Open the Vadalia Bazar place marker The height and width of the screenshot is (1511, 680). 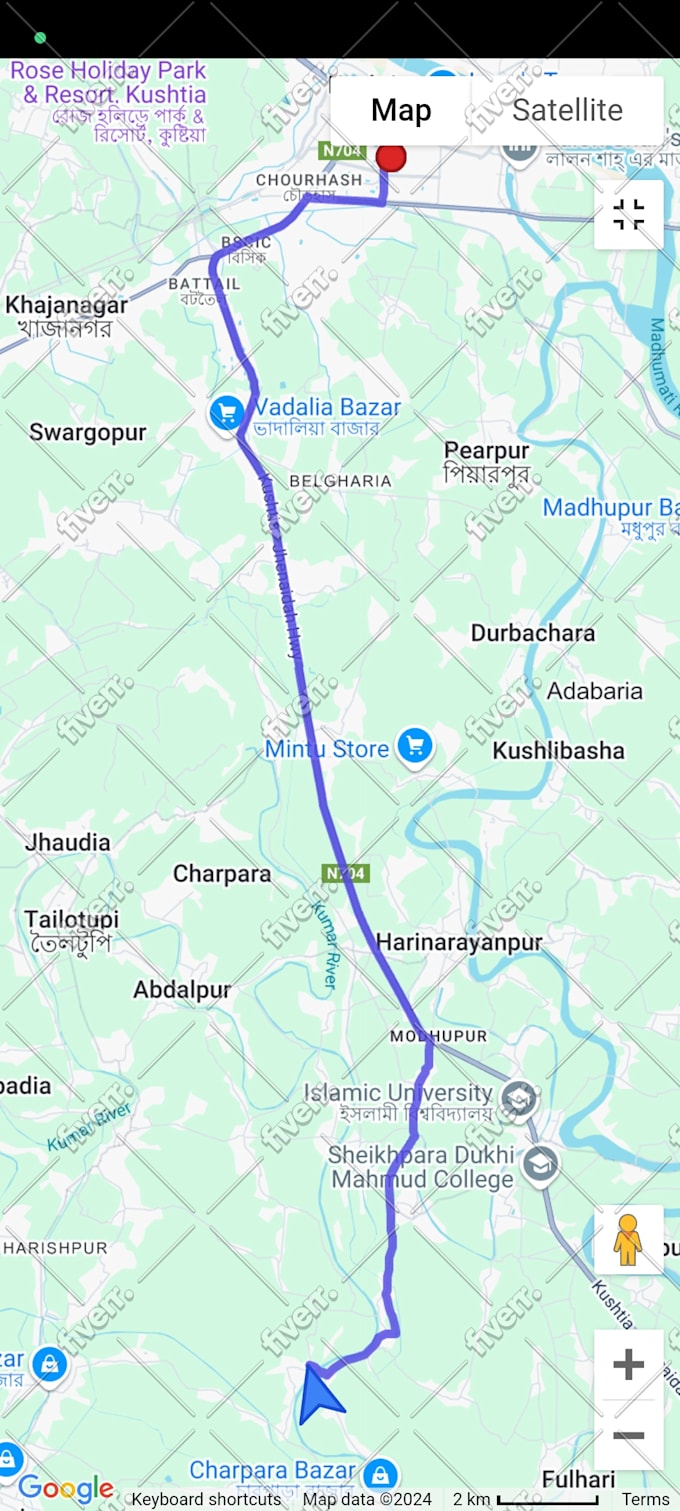click(x=227, y=411)
